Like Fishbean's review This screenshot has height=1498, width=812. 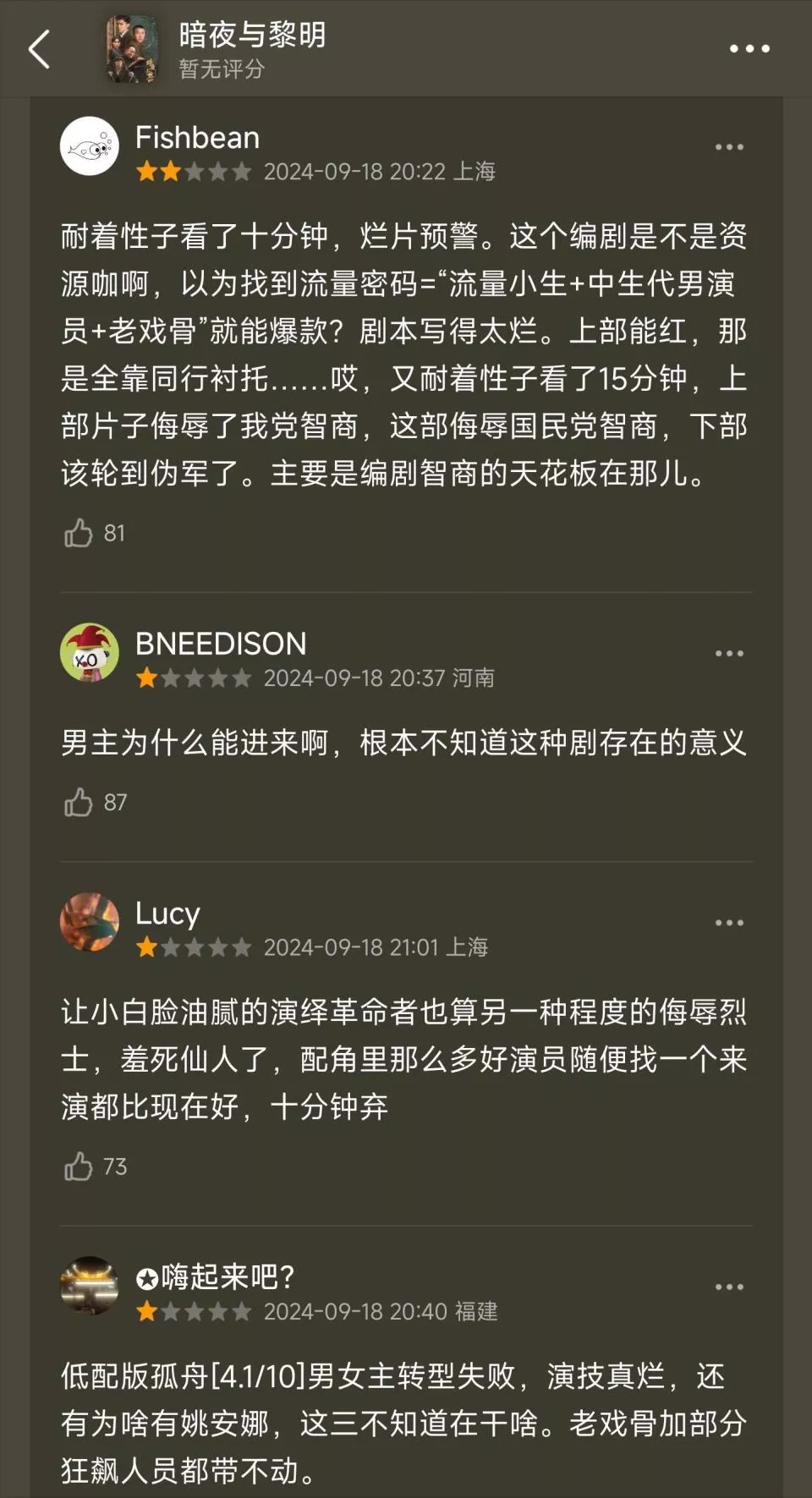tap(79, 533)
